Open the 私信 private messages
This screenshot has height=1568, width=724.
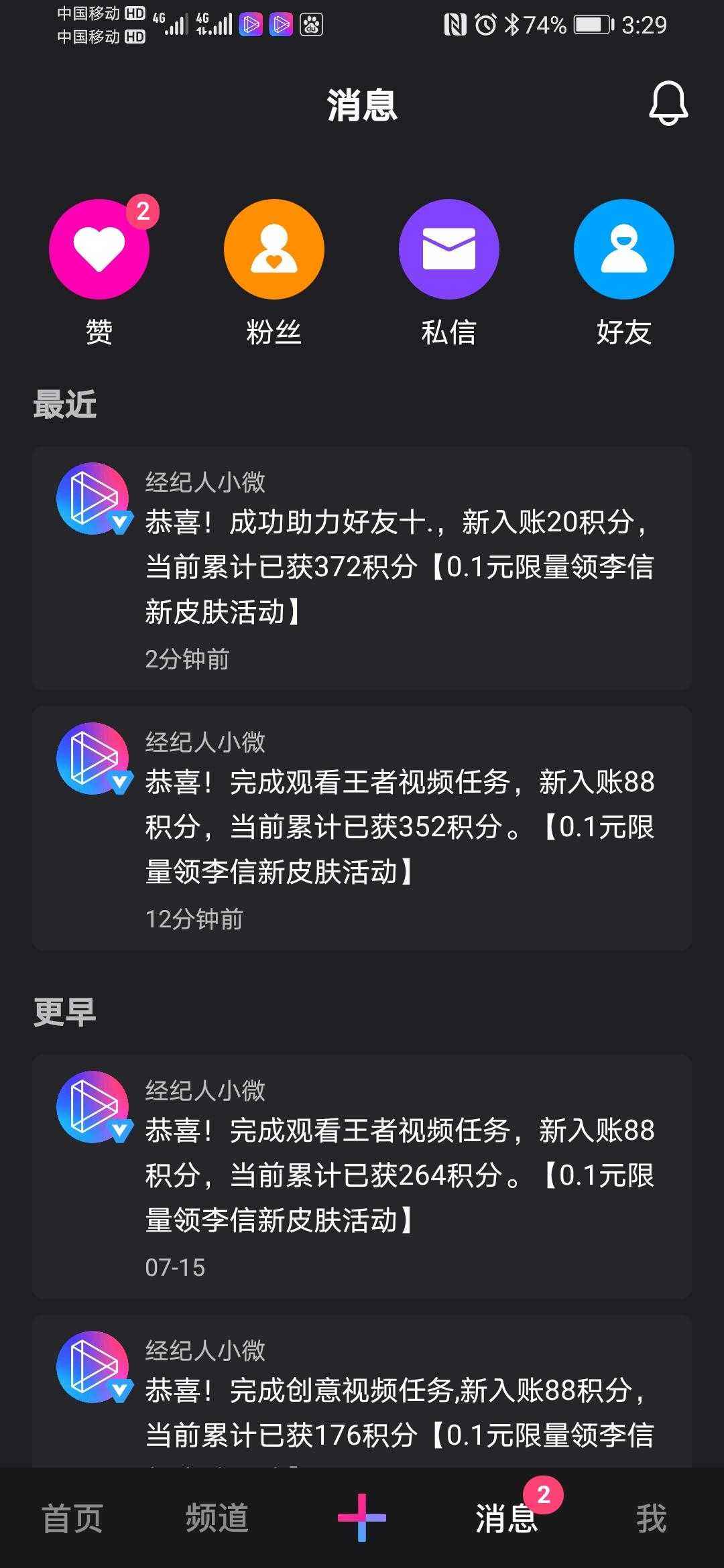[449, 248]
